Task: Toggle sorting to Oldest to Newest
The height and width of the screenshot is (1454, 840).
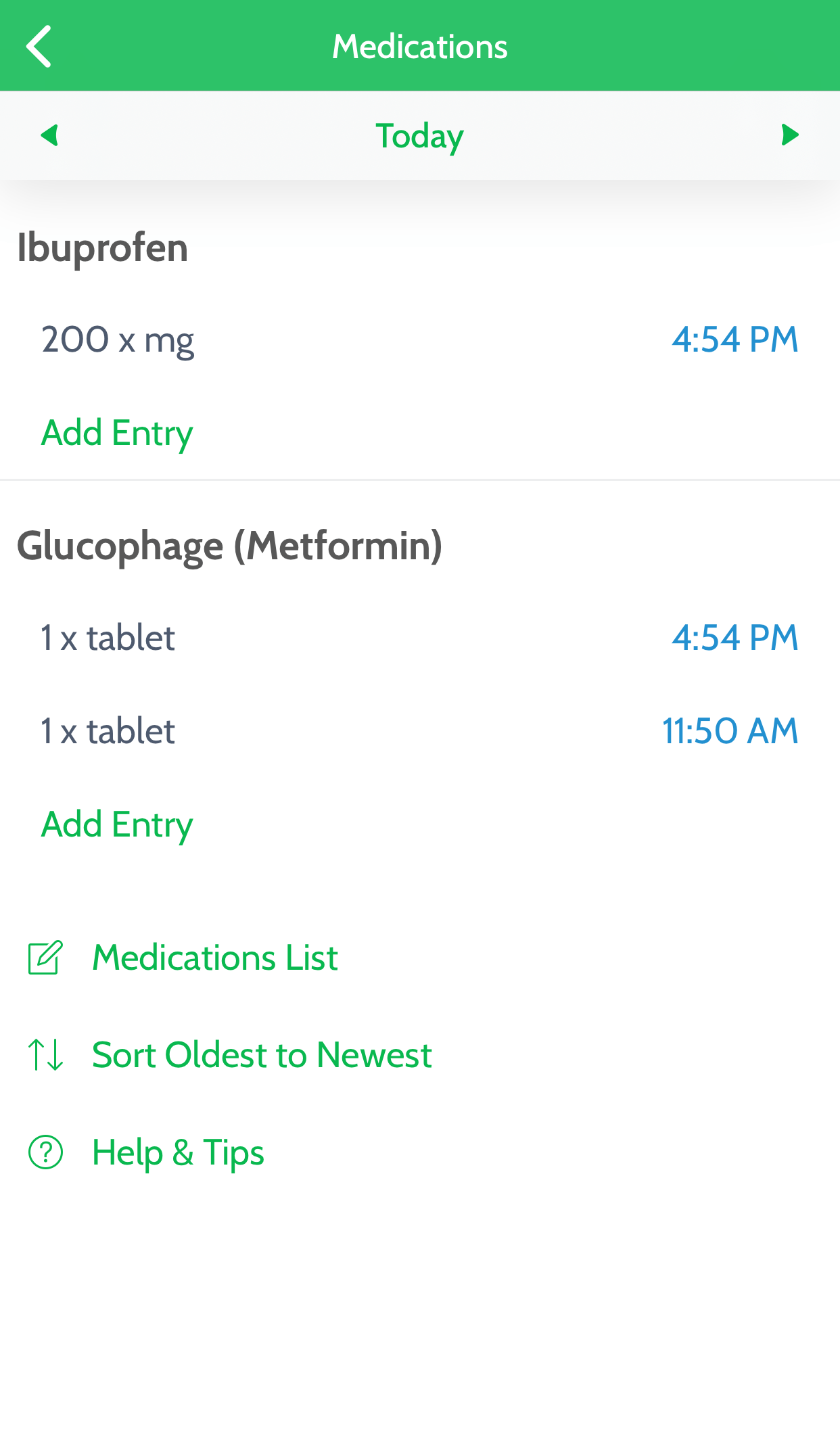Action: [262, 1054]
